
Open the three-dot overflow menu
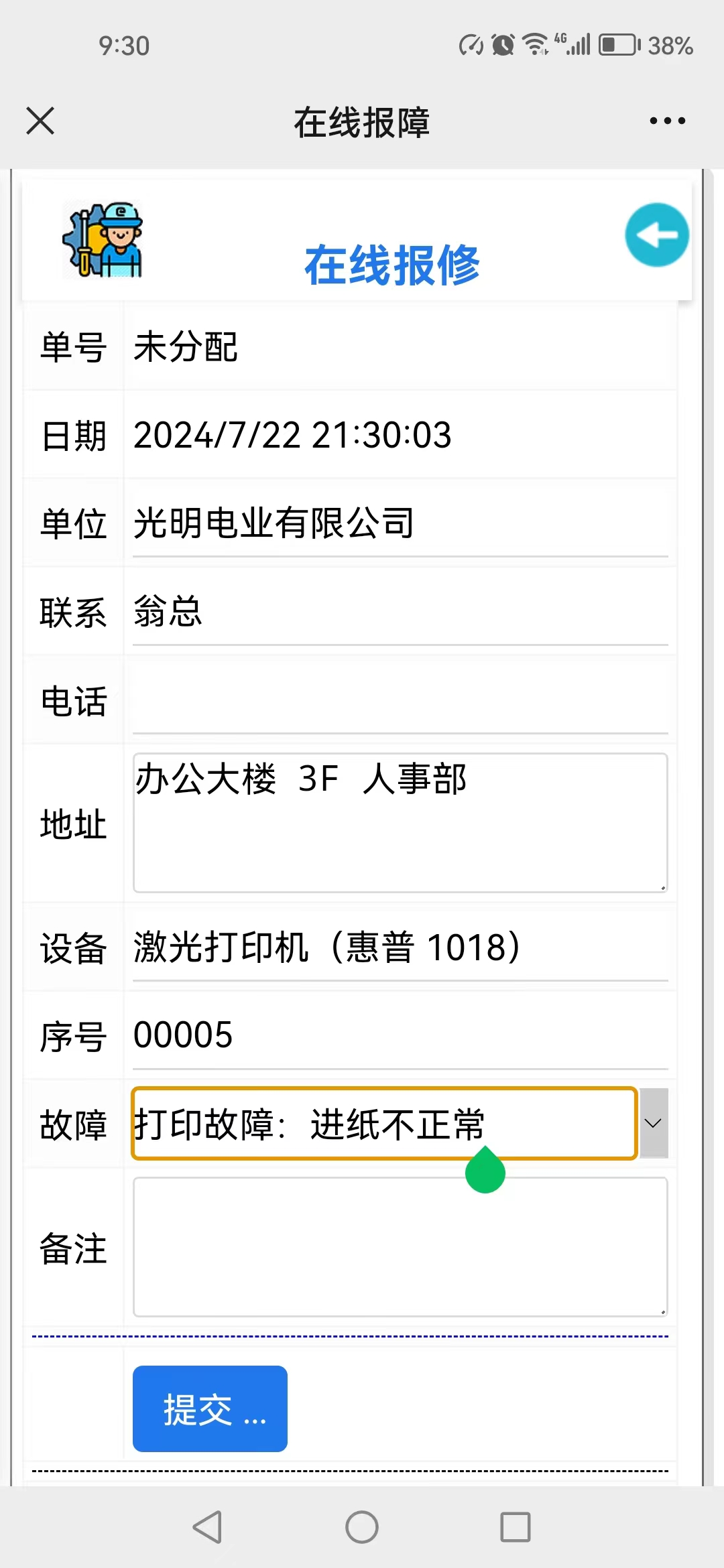[667, 121]
